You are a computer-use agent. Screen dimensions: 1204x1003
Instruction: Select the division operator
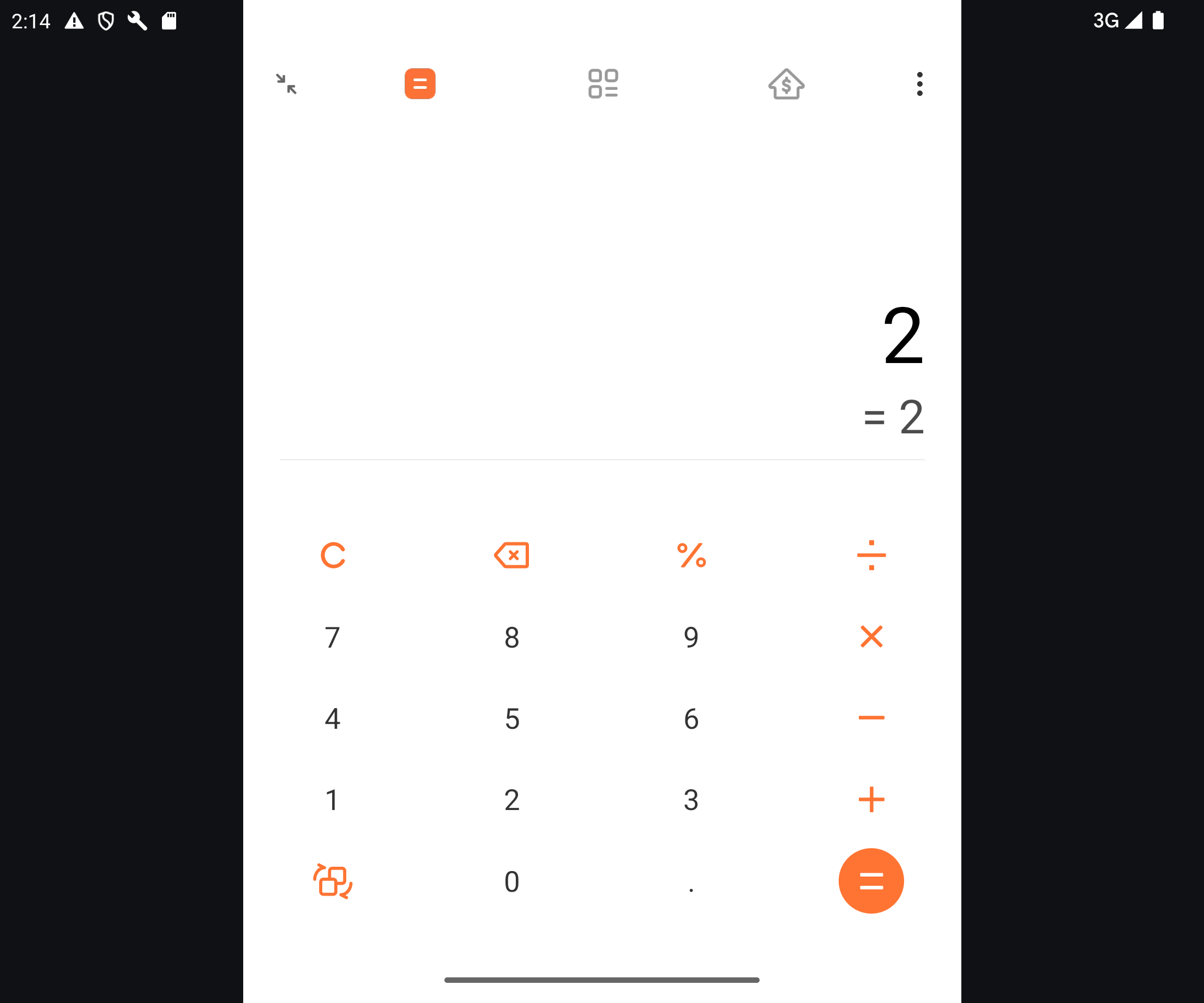pyautogui.click(x=871, y=555)
